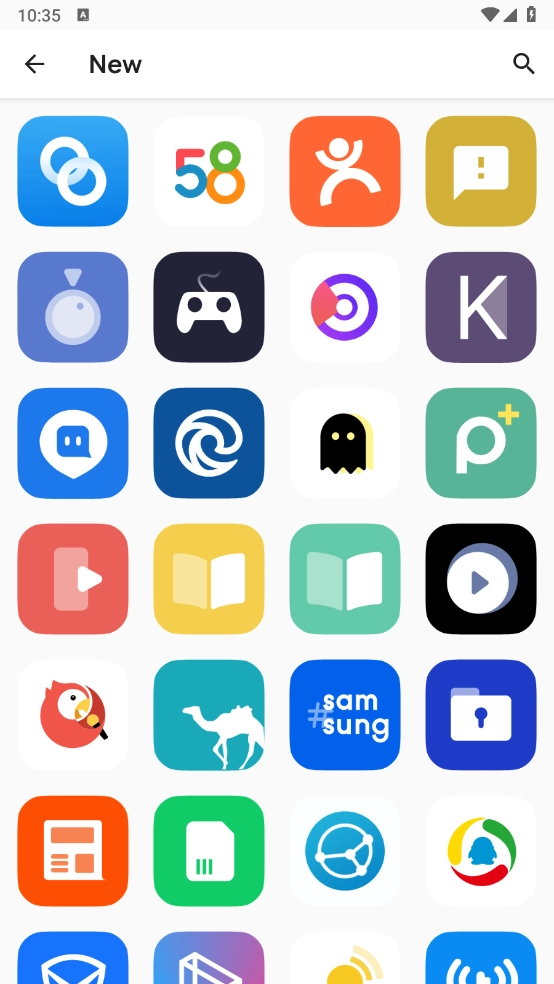
Task: Select the black ghost icon
Action: tap(345, 443)
